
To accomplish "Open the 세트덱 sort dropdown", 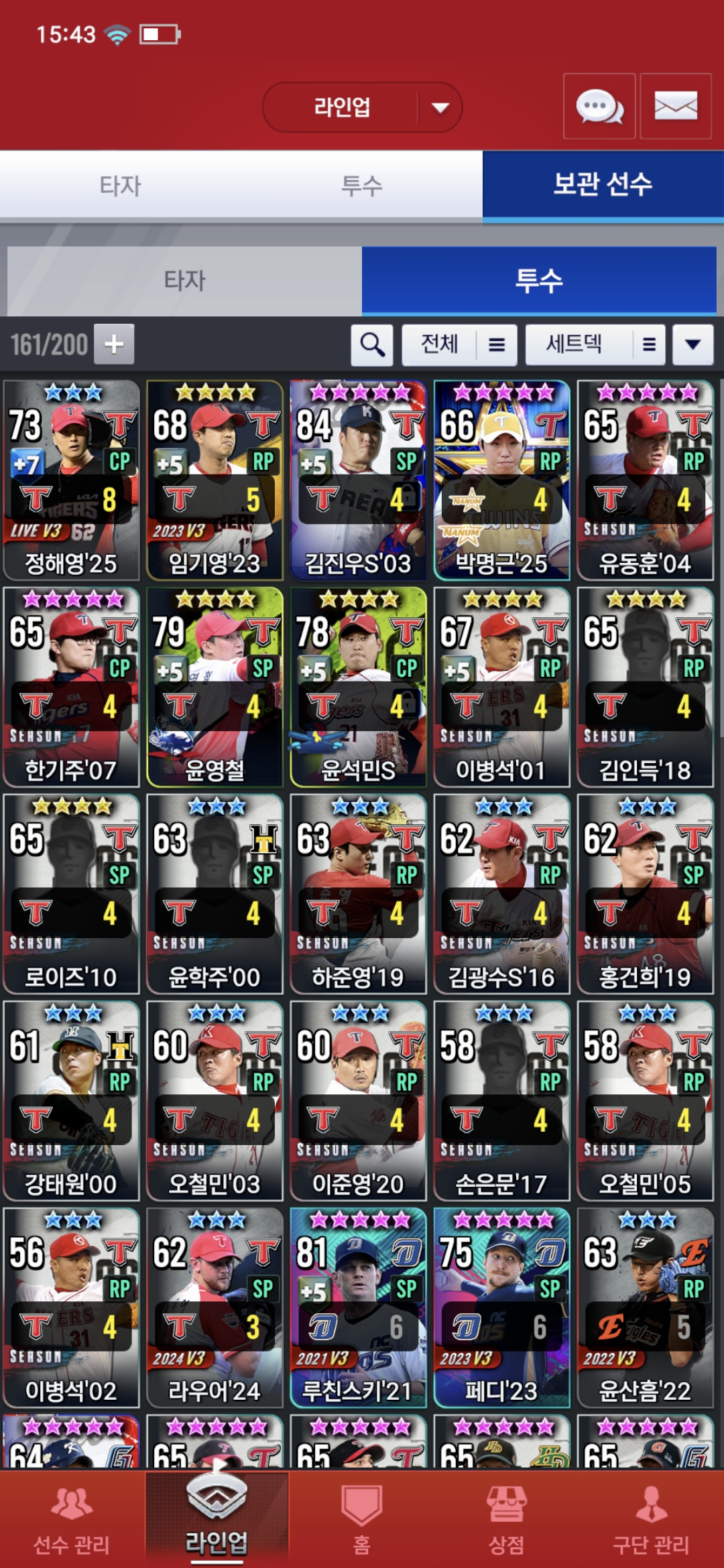I will click(595, 344).
